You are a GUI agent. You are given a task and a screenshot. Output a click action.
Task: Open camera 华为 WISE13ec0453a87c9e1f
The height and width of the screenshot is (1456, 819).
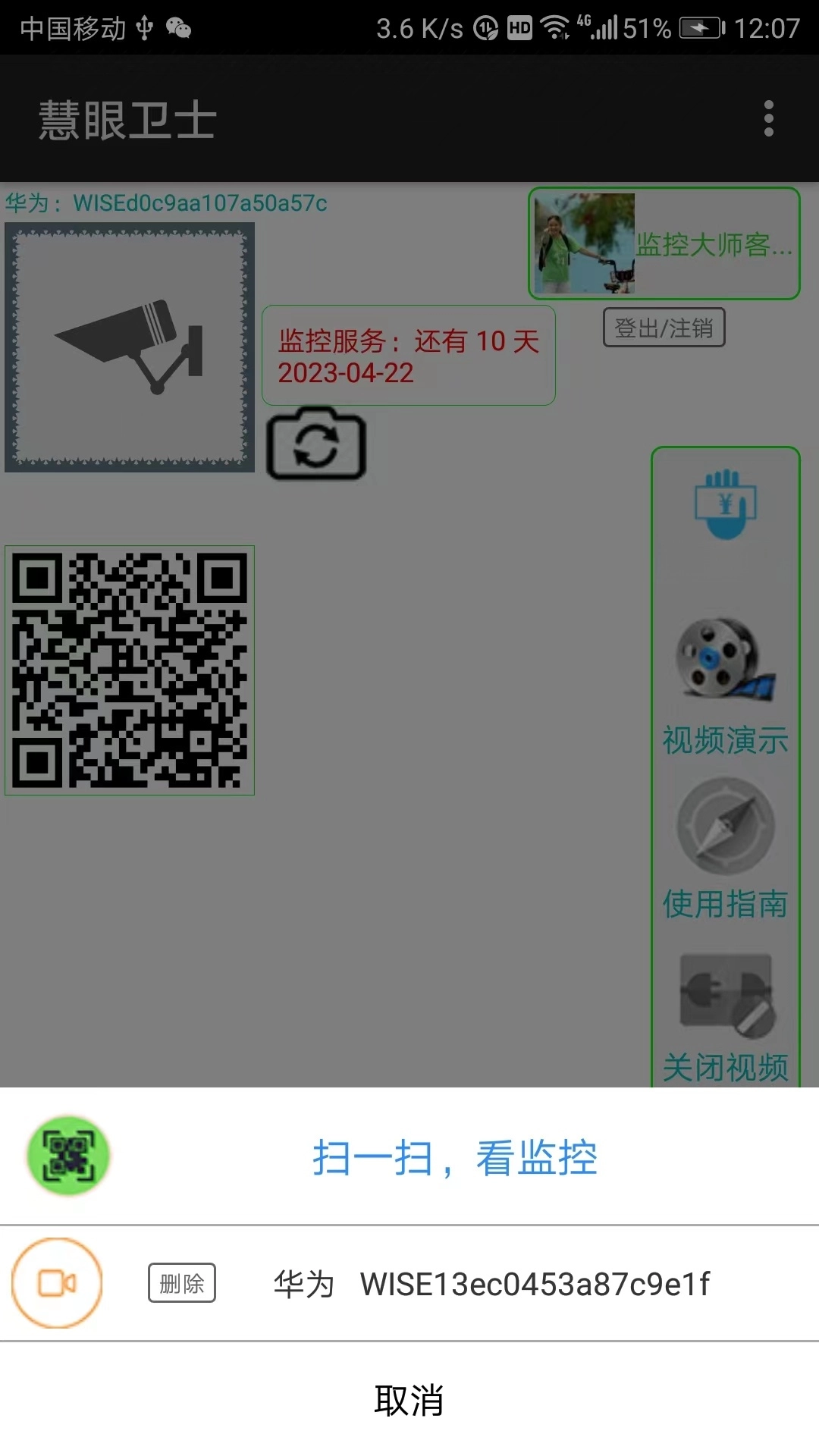[491, 1284]
